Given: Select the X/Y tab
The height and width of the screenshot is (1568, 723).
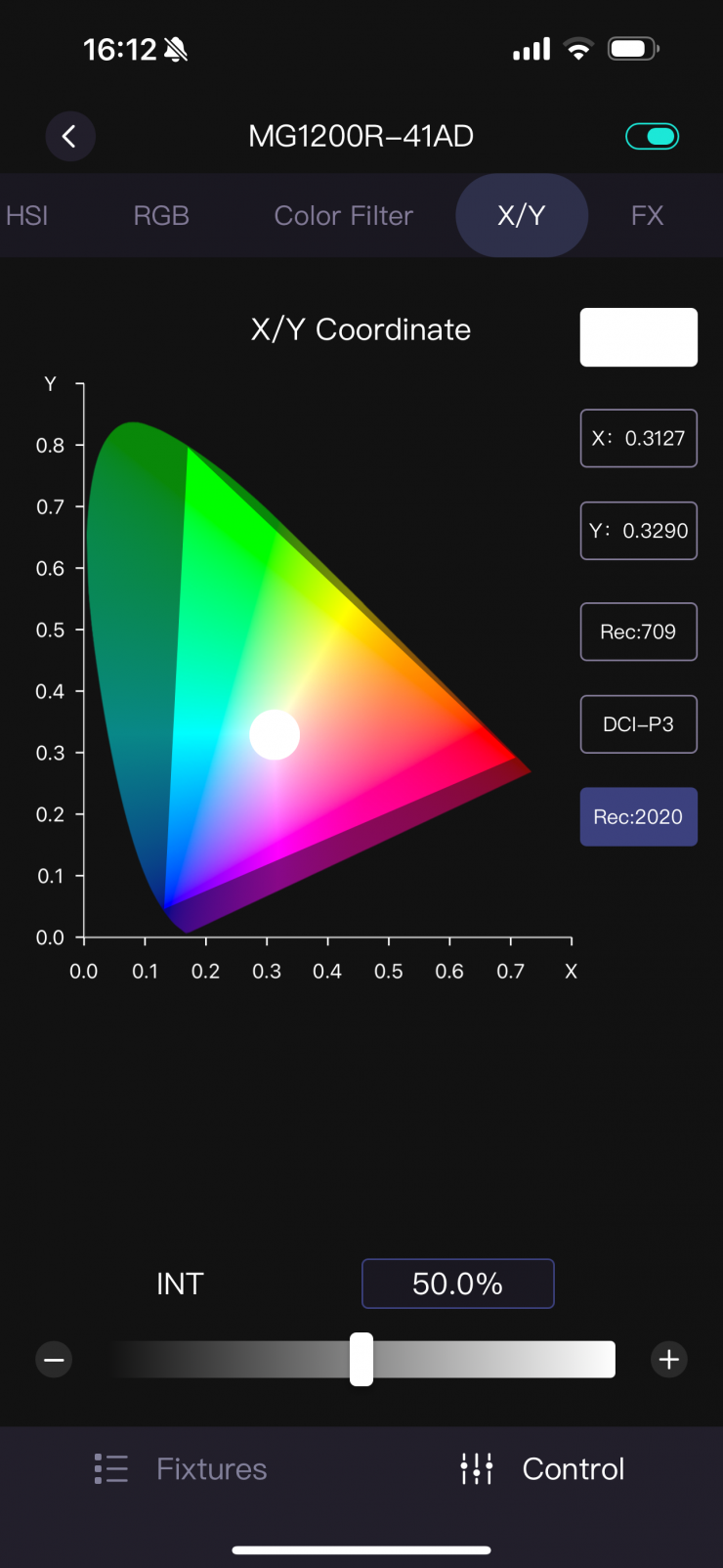Looking at the screenshot, I should pos(521,215).
